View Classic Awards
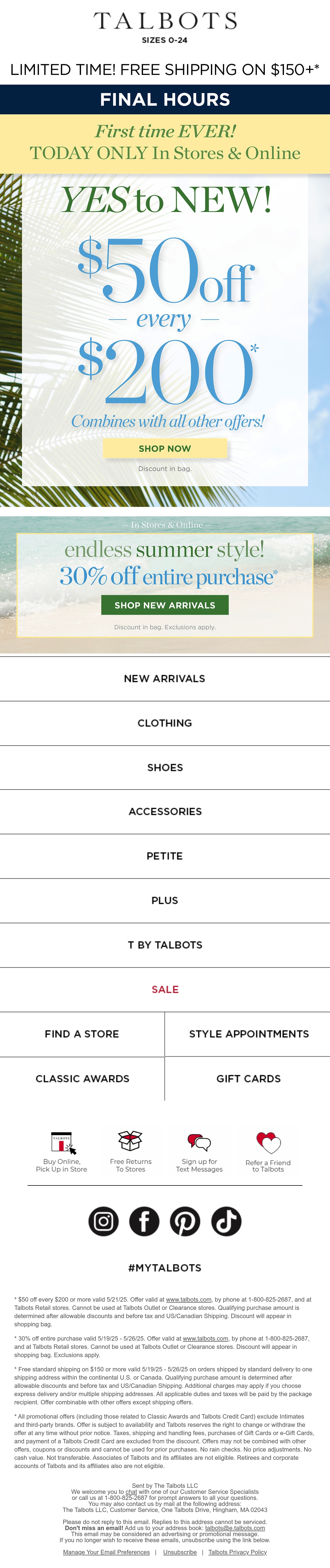 click(82, 1079)
